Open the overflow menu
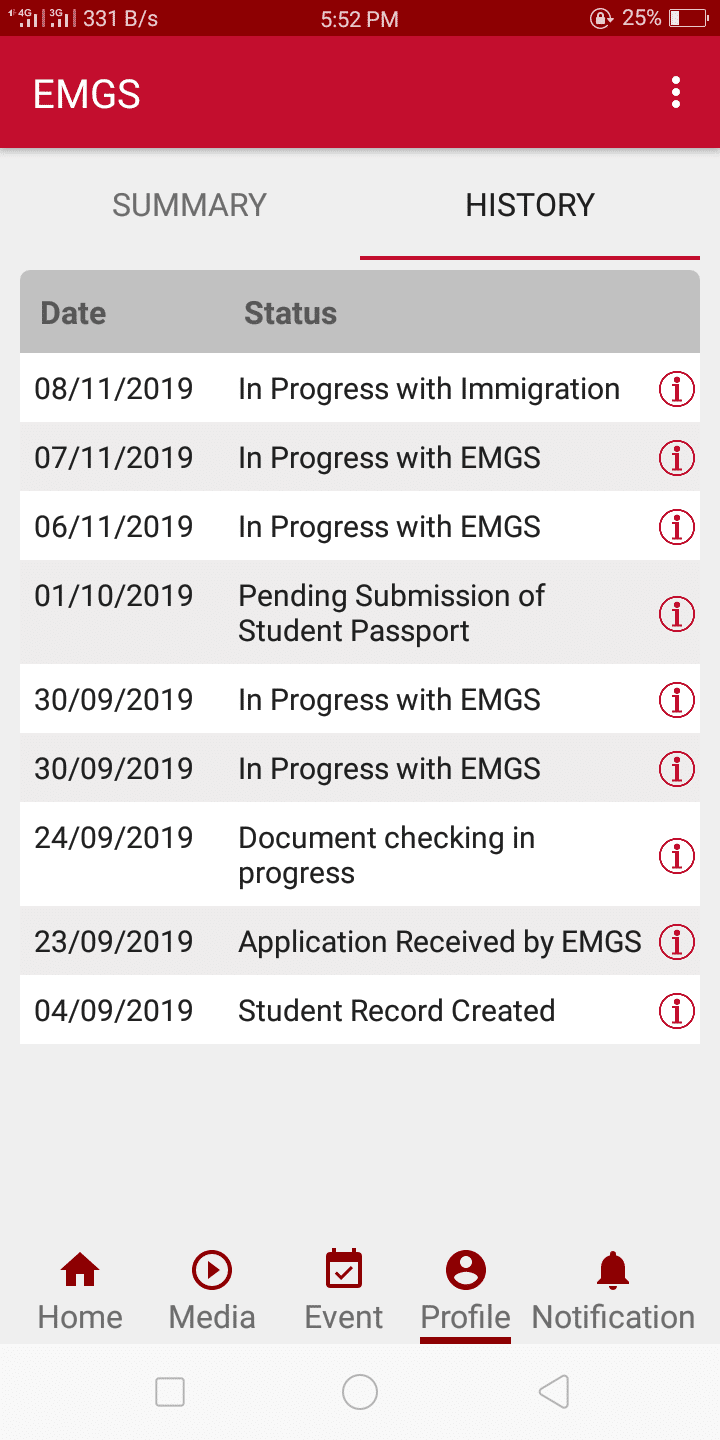 676,93
